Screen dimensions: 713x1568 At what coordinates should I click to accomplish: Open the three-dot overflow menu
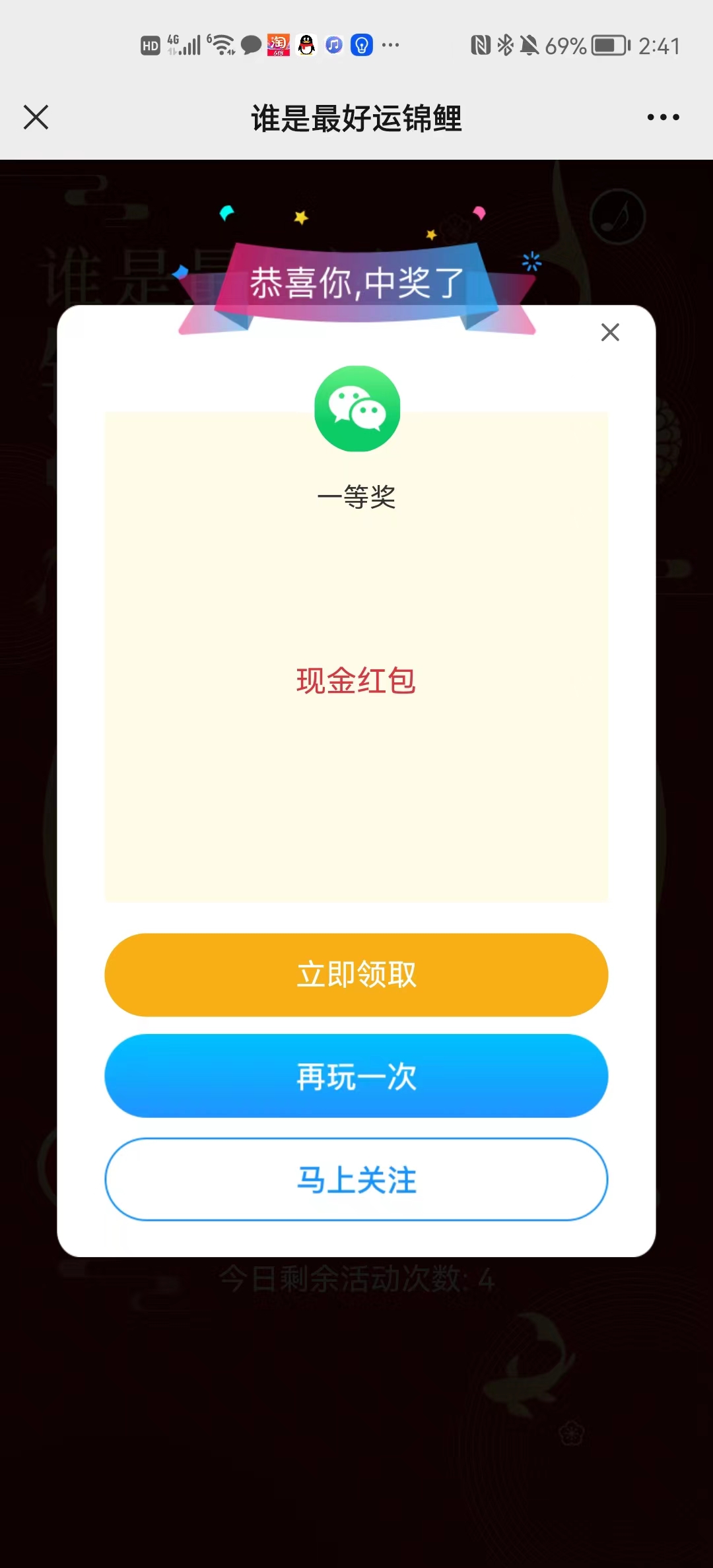[663, 117]
